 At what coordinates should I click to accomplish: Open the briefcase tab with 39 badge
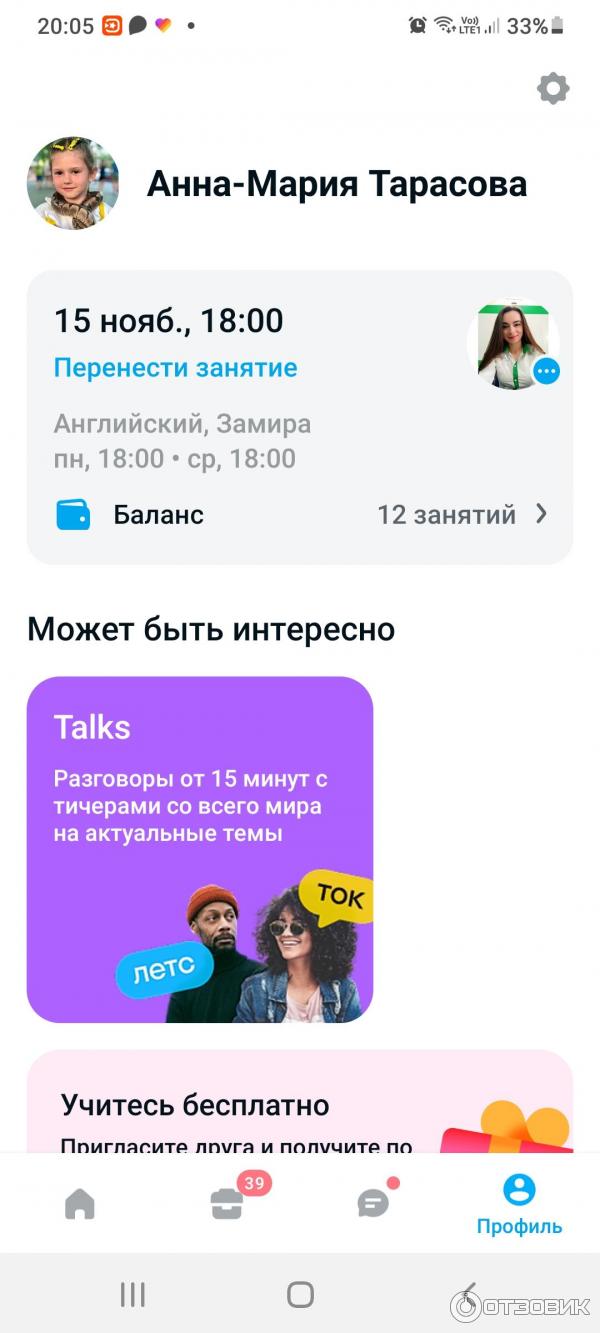(x=228, y=1203)
